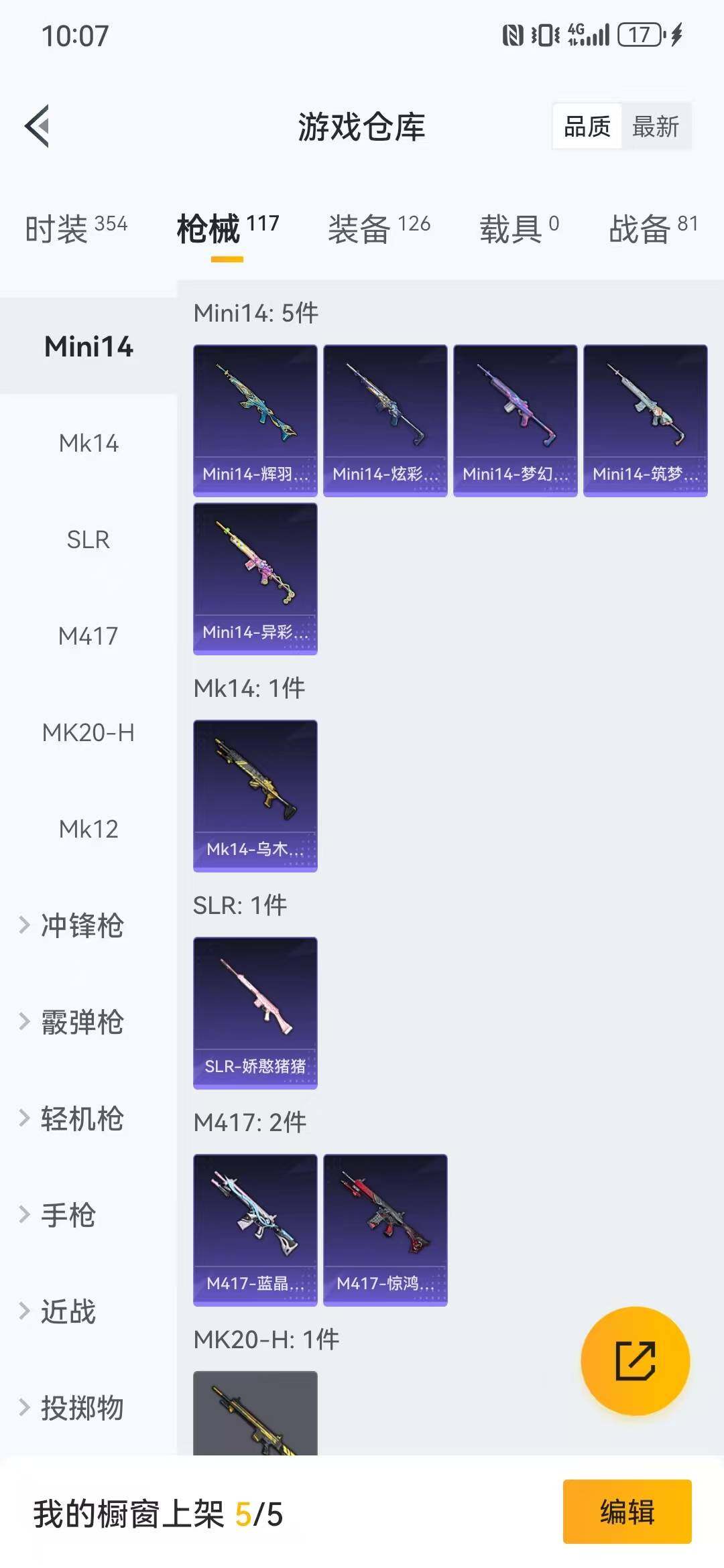Tap the yellow floating share button

coord(635,1361)
